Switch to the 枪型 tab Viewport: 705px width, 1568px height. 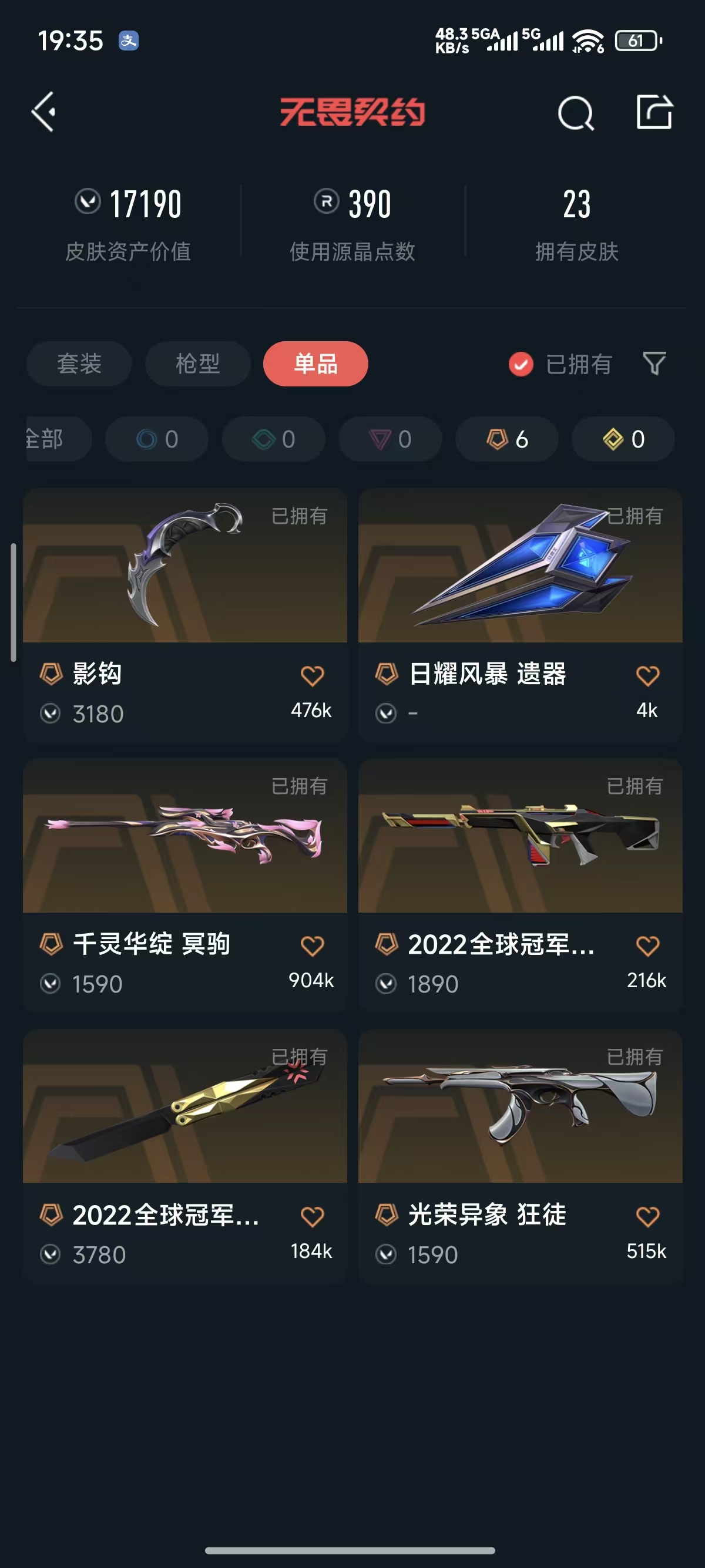tap(197, 364)
